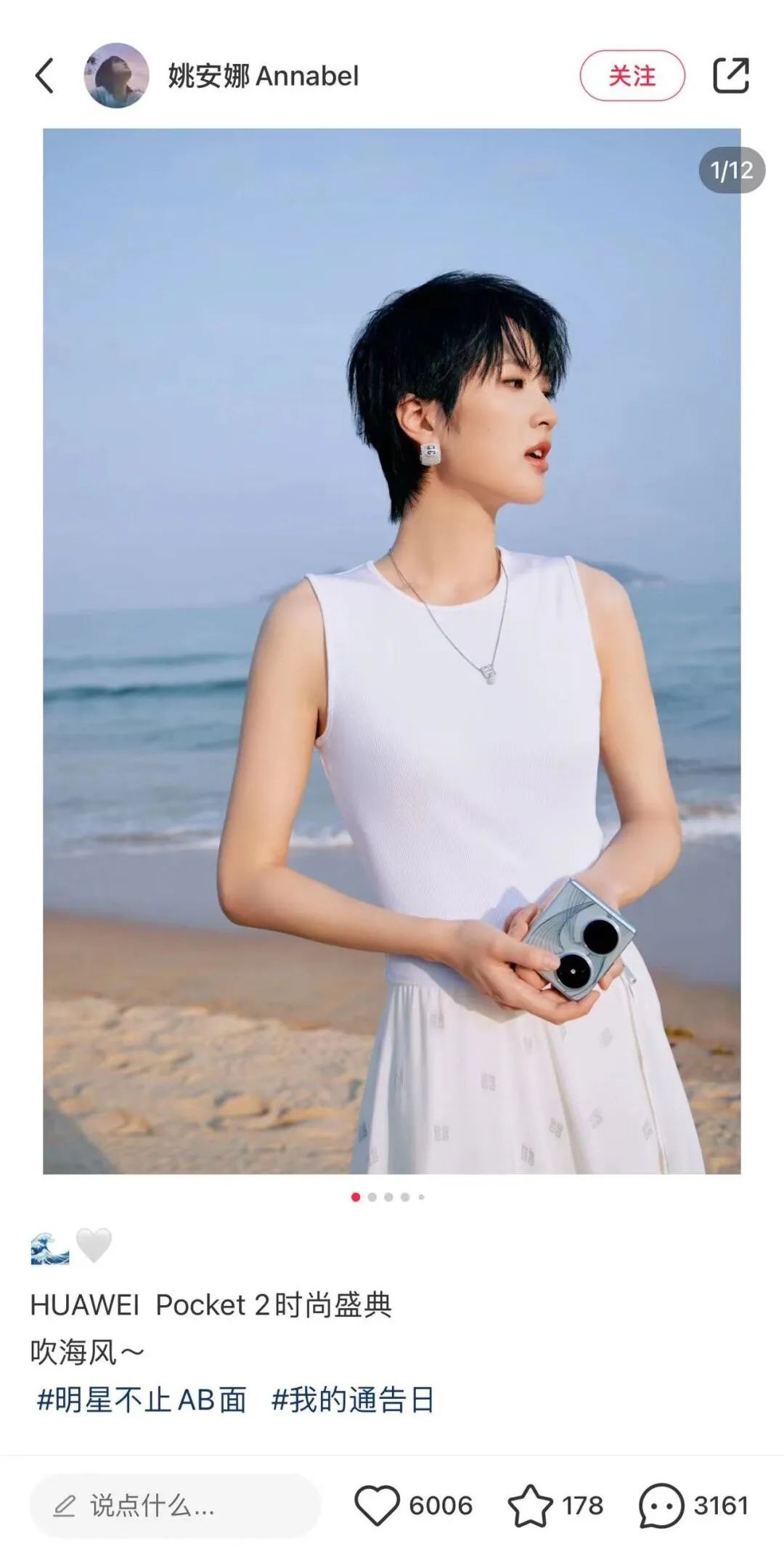Open the comments section

[x=661, y=1506]
